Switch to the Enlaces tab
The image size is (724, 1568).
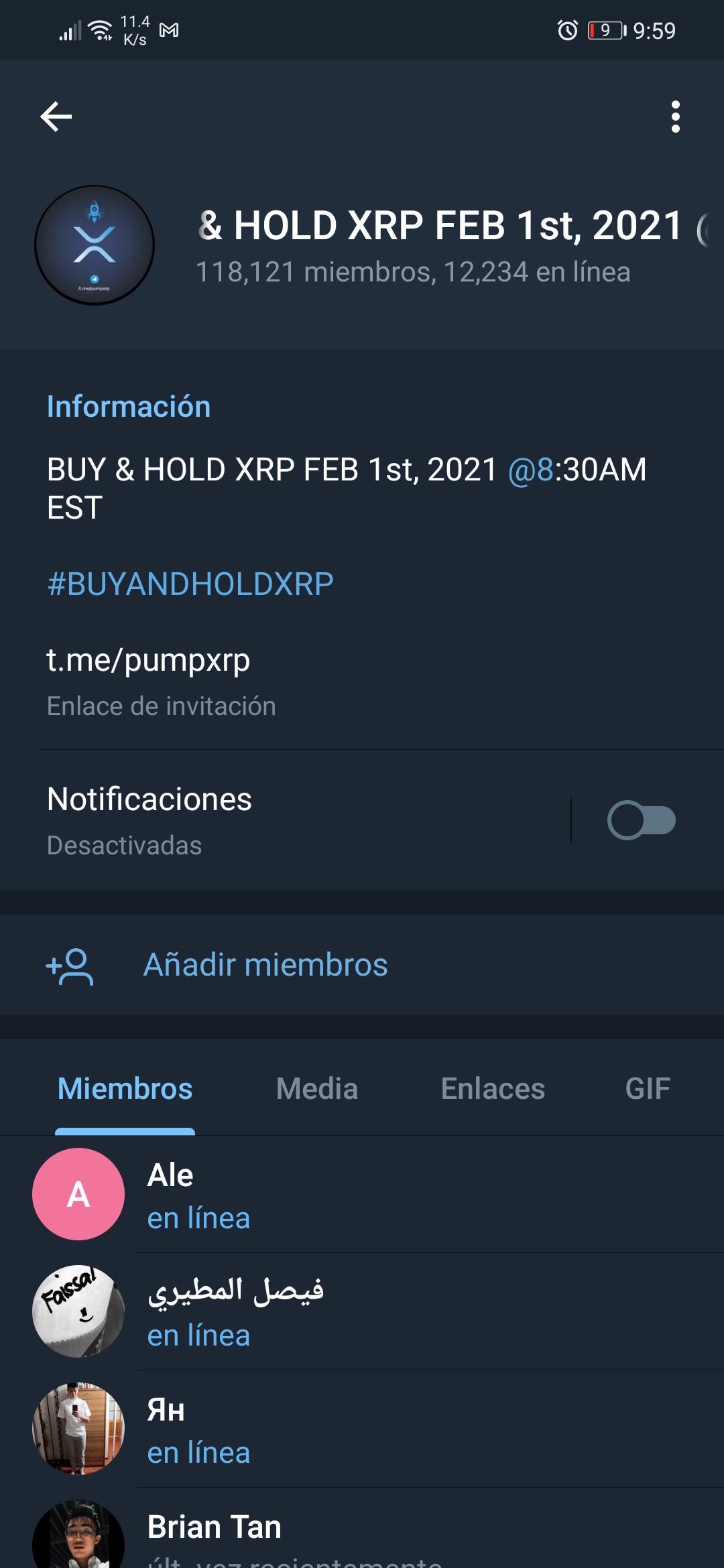[493, 1089]
